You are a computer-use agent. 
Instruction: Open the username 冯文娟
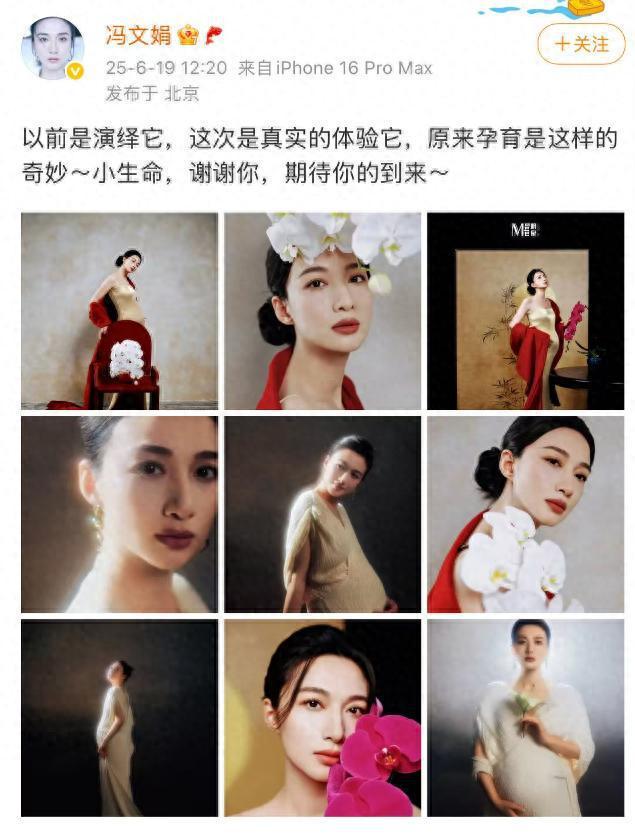138,36
